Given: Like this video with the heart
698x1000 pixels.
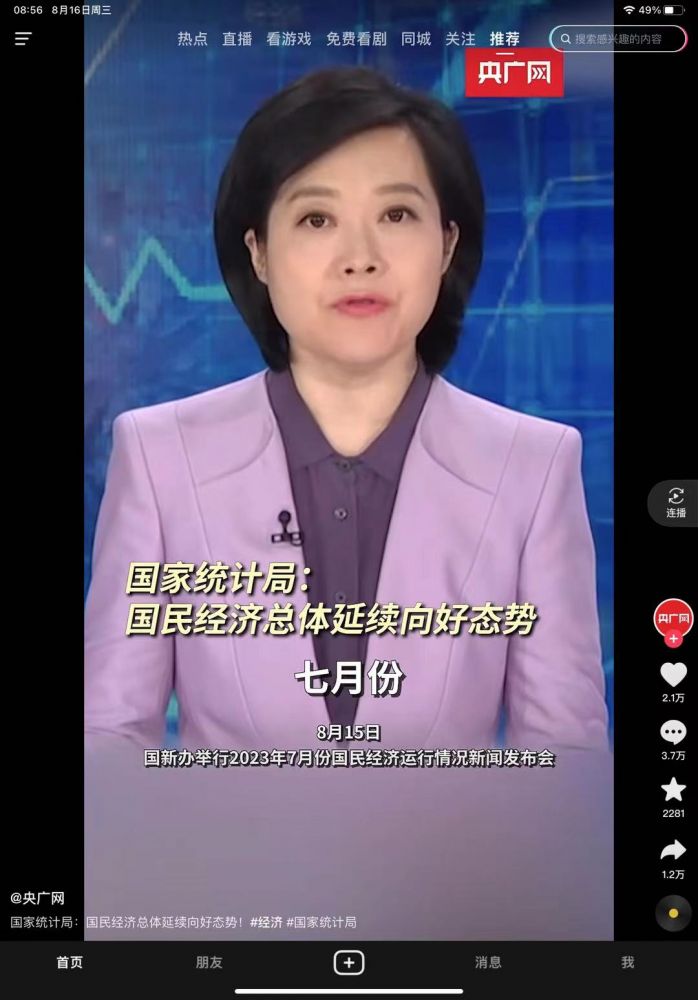Looking at the screenshot, I should (673, 675).
